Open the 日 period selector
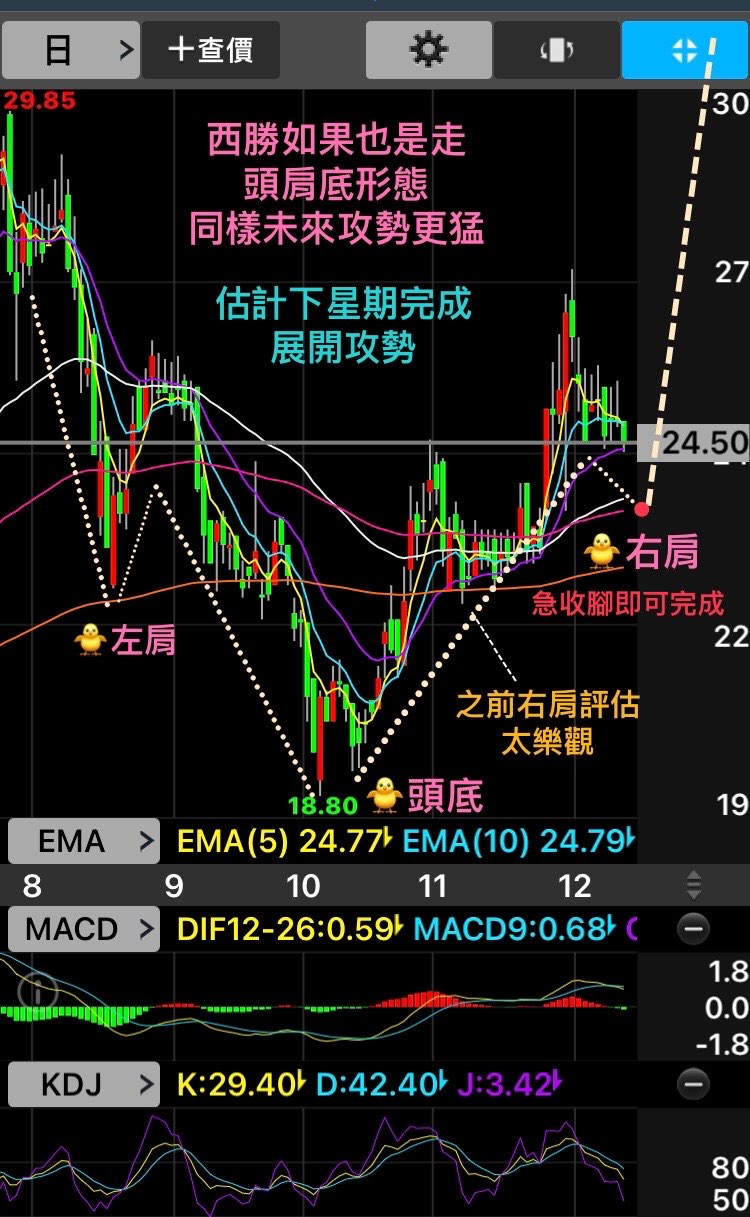Image resolution: width=750 pixels, height=1217 pixels. 70,50
